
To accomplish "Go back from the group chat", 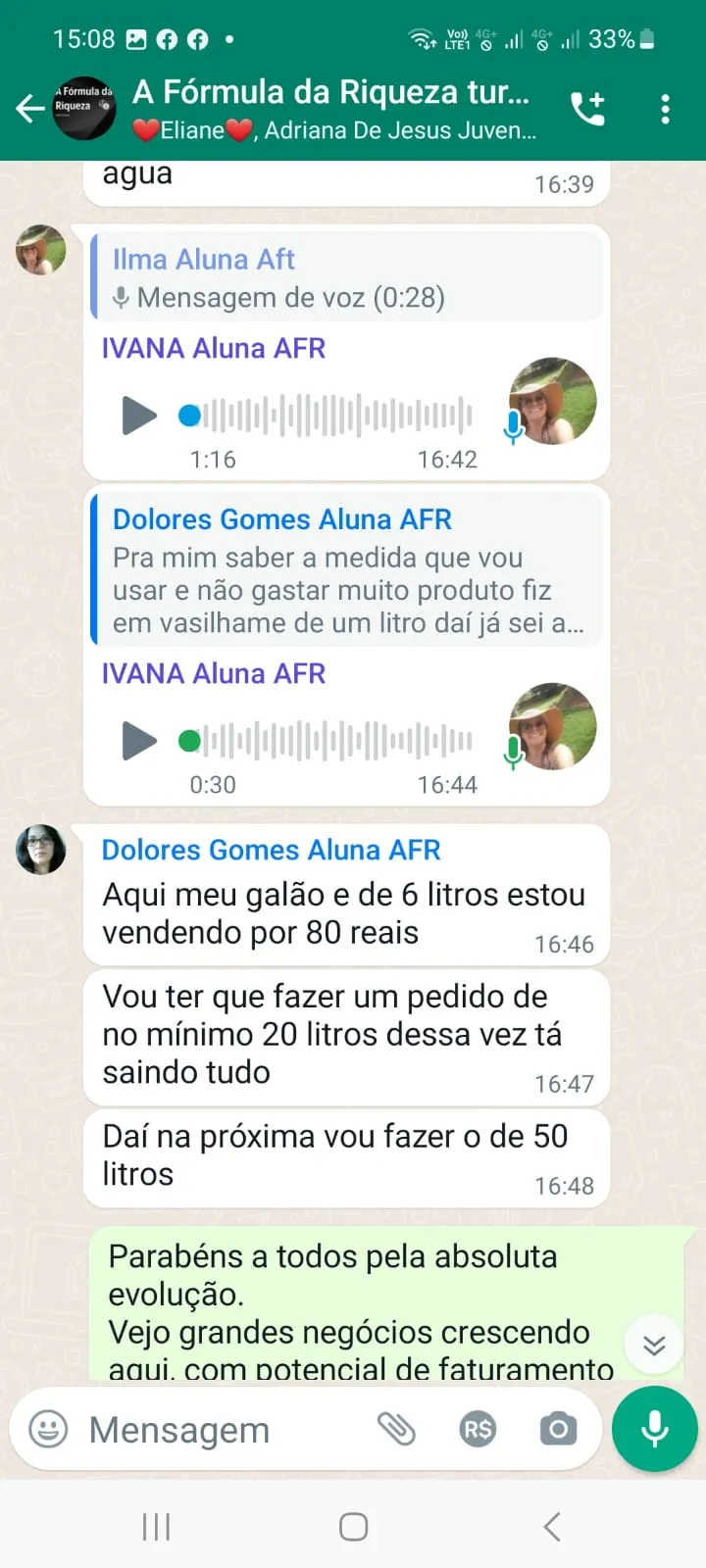I will coord(30,108).
